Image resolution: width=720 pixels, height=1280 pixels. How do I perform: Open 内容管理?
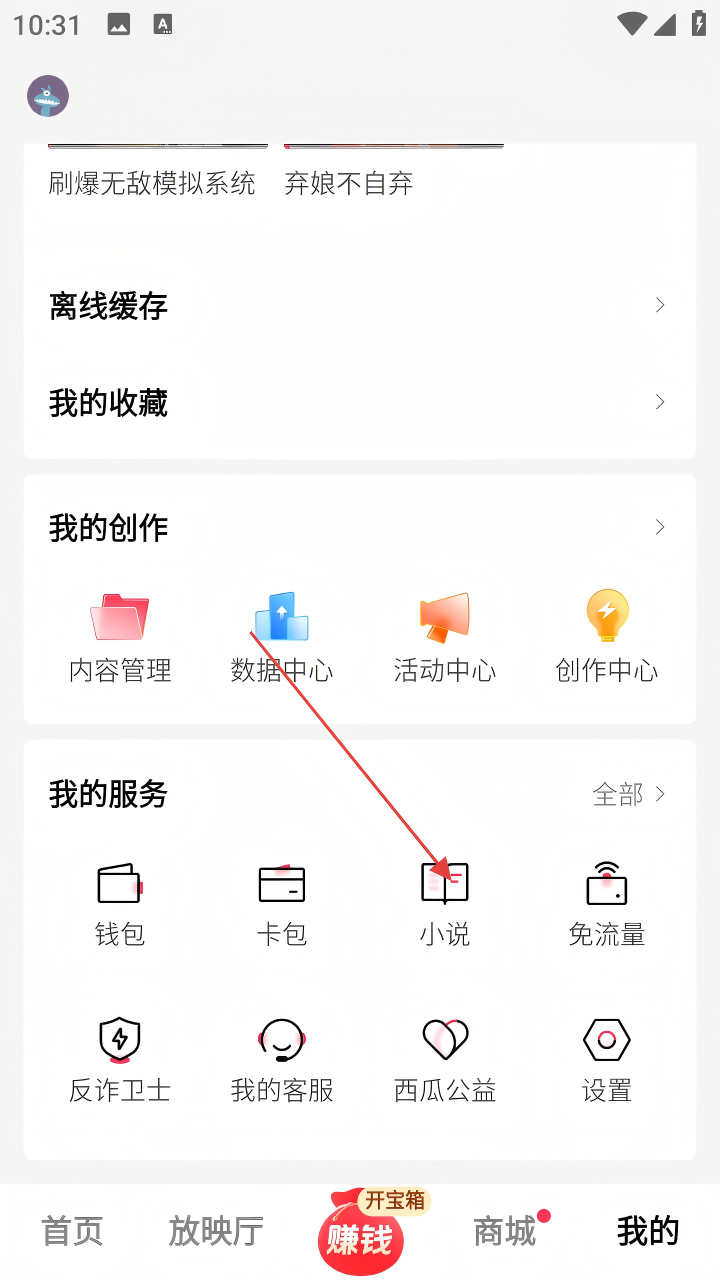click(x=120, y=637)
